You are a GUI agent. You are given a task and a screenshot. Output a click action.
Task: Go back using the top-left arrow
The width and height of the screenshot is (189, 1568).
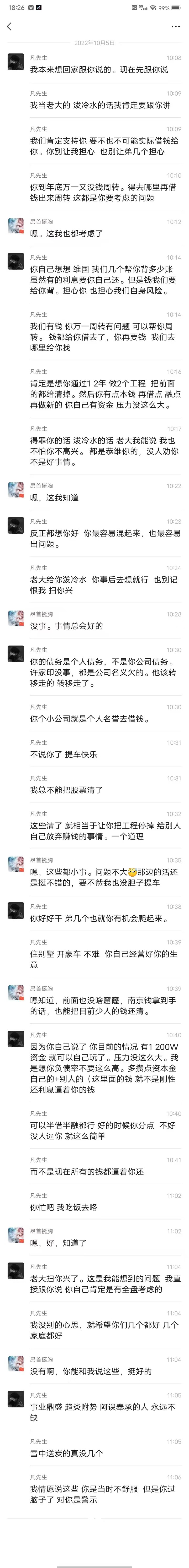(9, 27)
